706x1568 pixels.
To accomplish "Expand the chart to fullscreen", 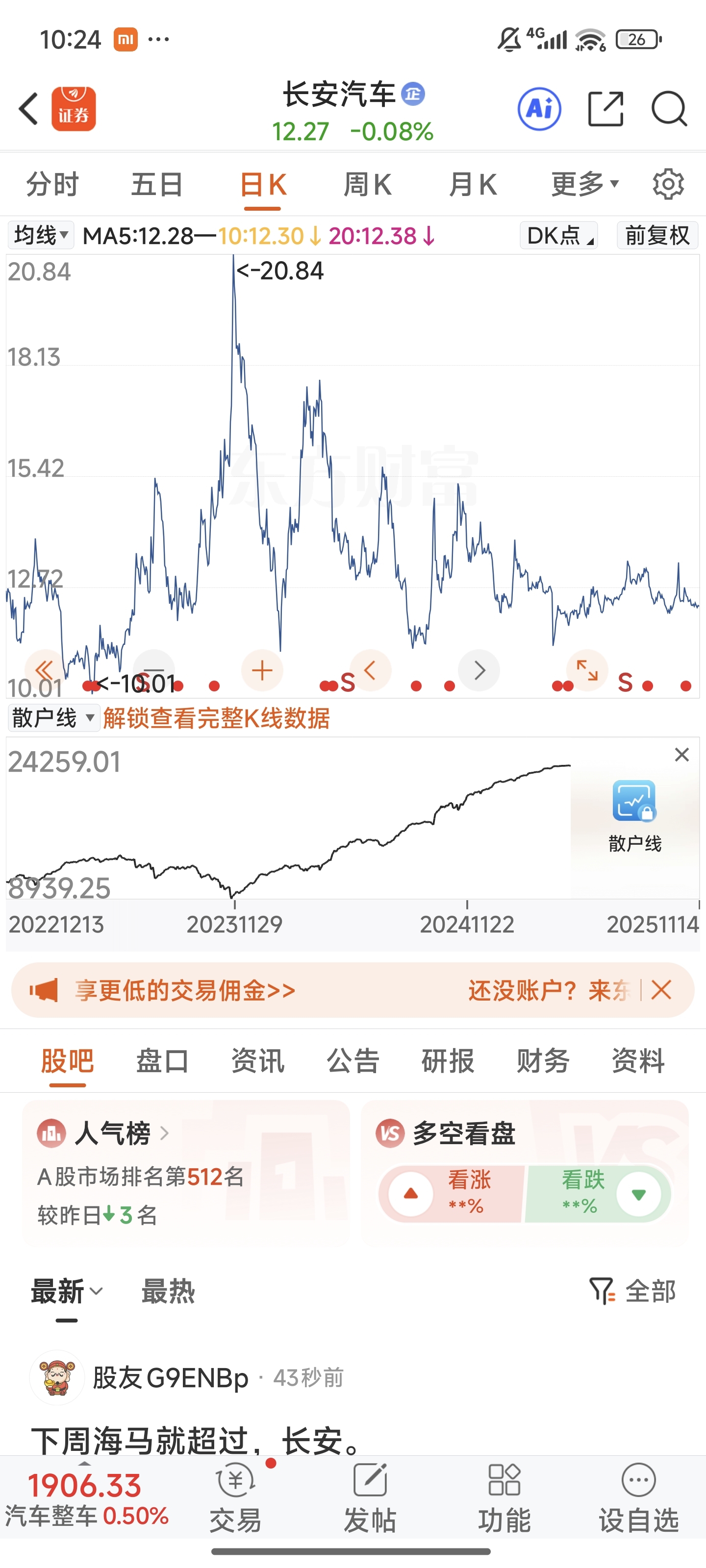I will [x=587, y=671].
